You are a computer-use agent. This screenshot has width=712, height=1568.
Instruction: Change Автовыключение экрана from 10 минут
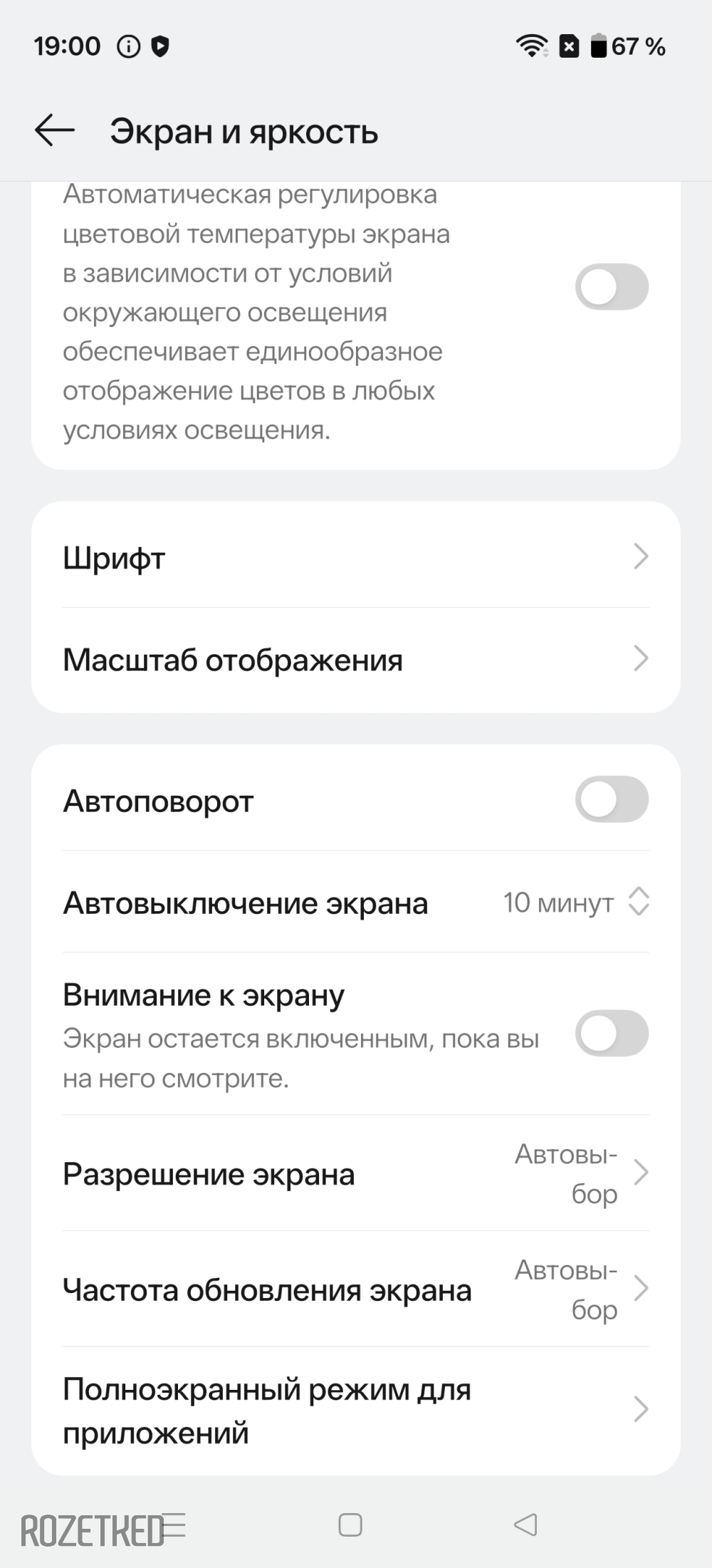click(x=575, y=903)
